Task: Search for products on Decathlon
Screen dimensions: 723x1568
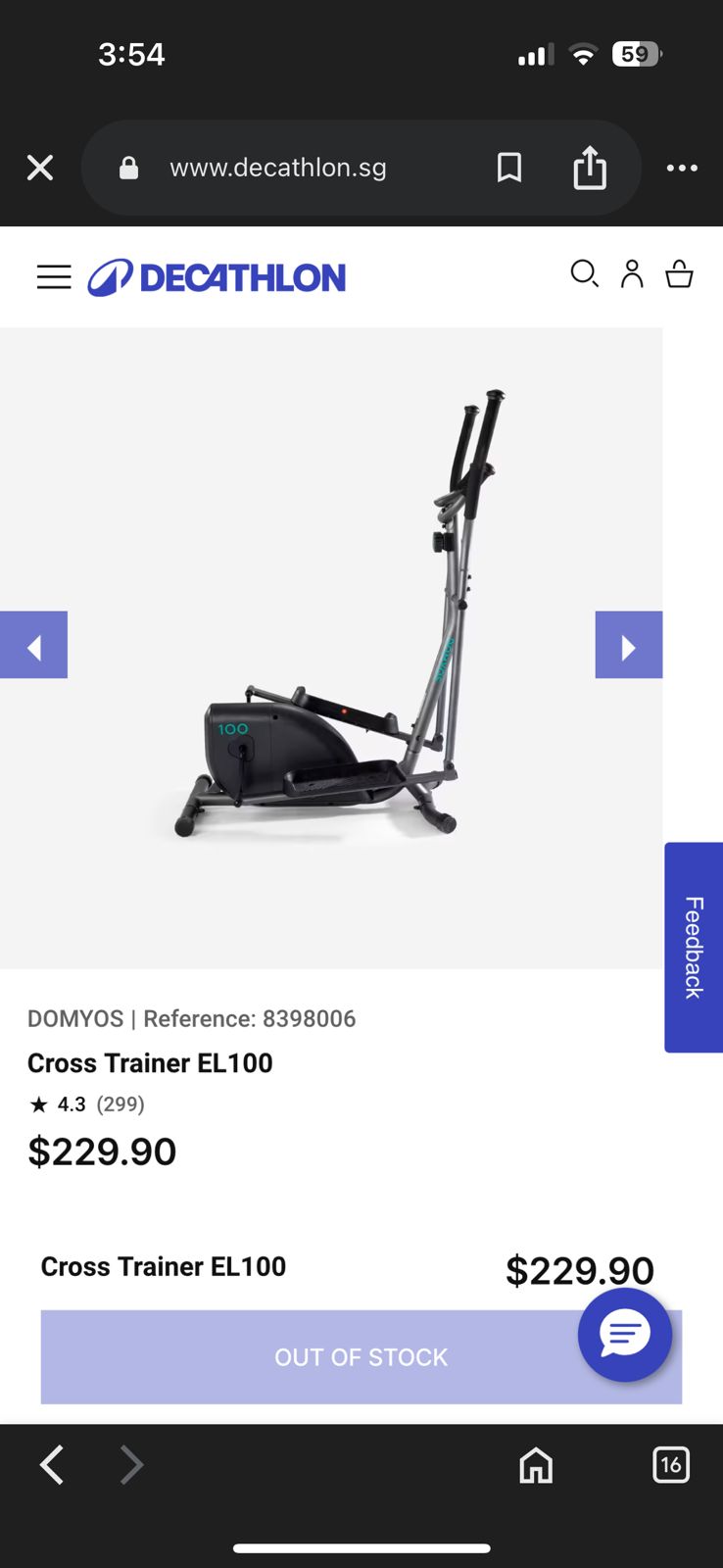Action: [584, 273]
